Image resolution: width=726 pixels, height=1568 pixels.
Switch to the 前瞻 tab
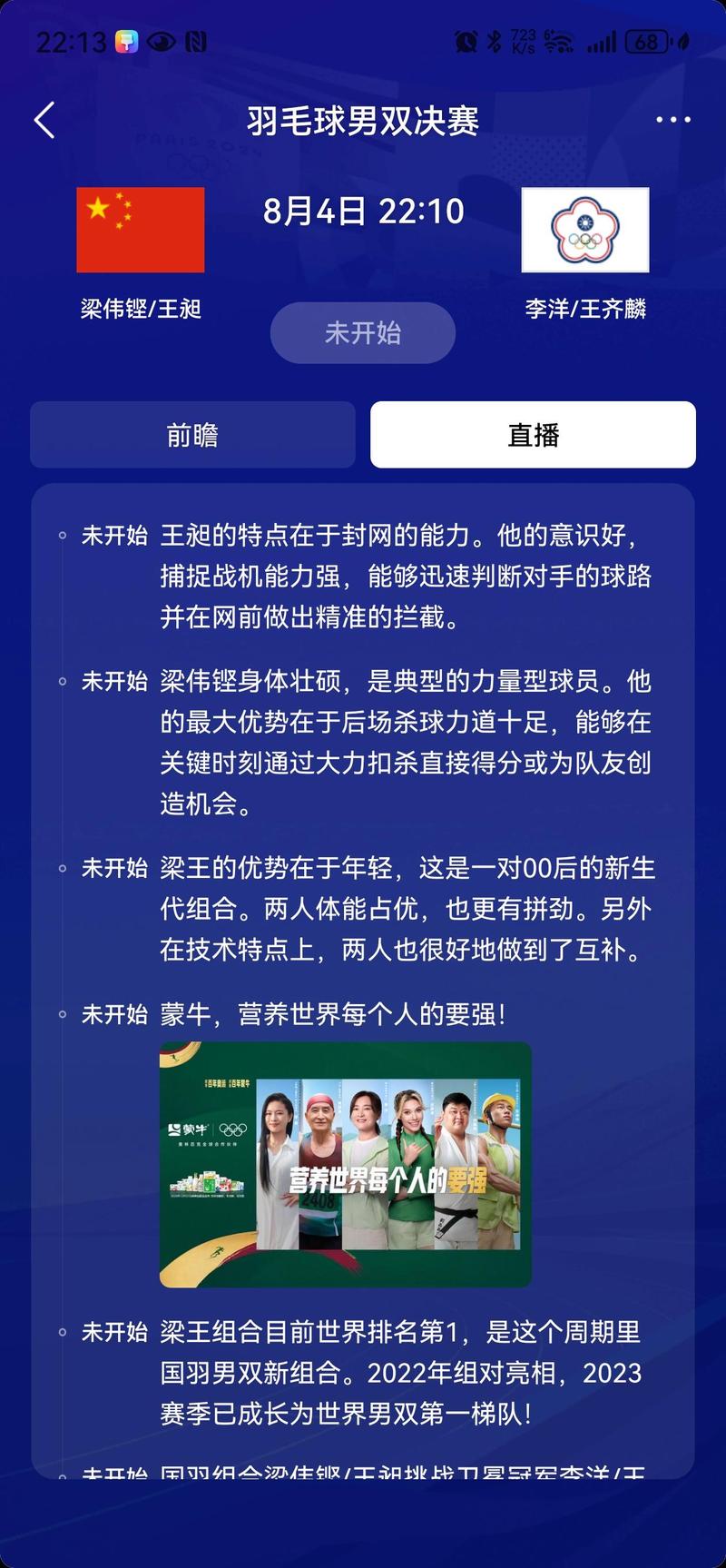pos(192,435)
